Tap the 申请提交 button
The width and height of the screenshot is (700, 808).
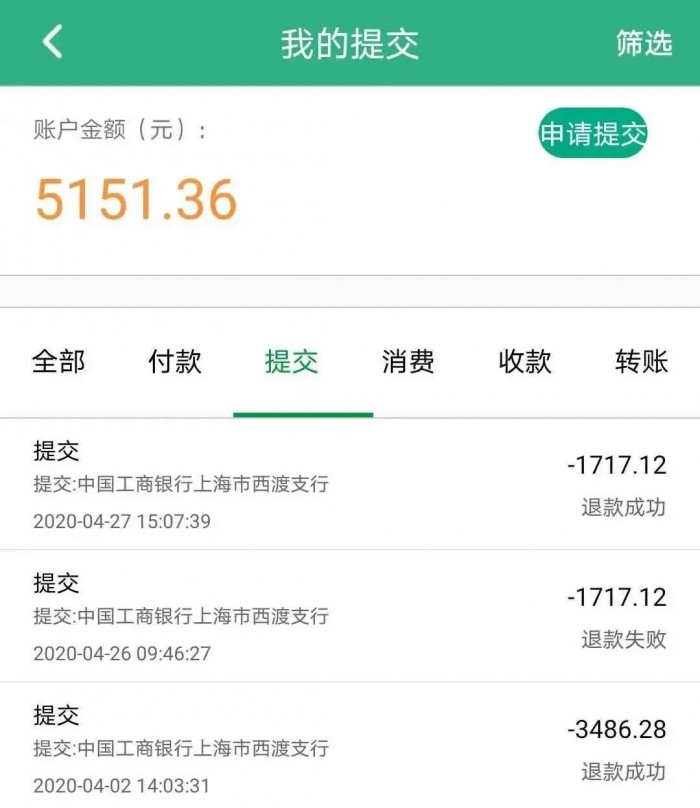point(593,134)
